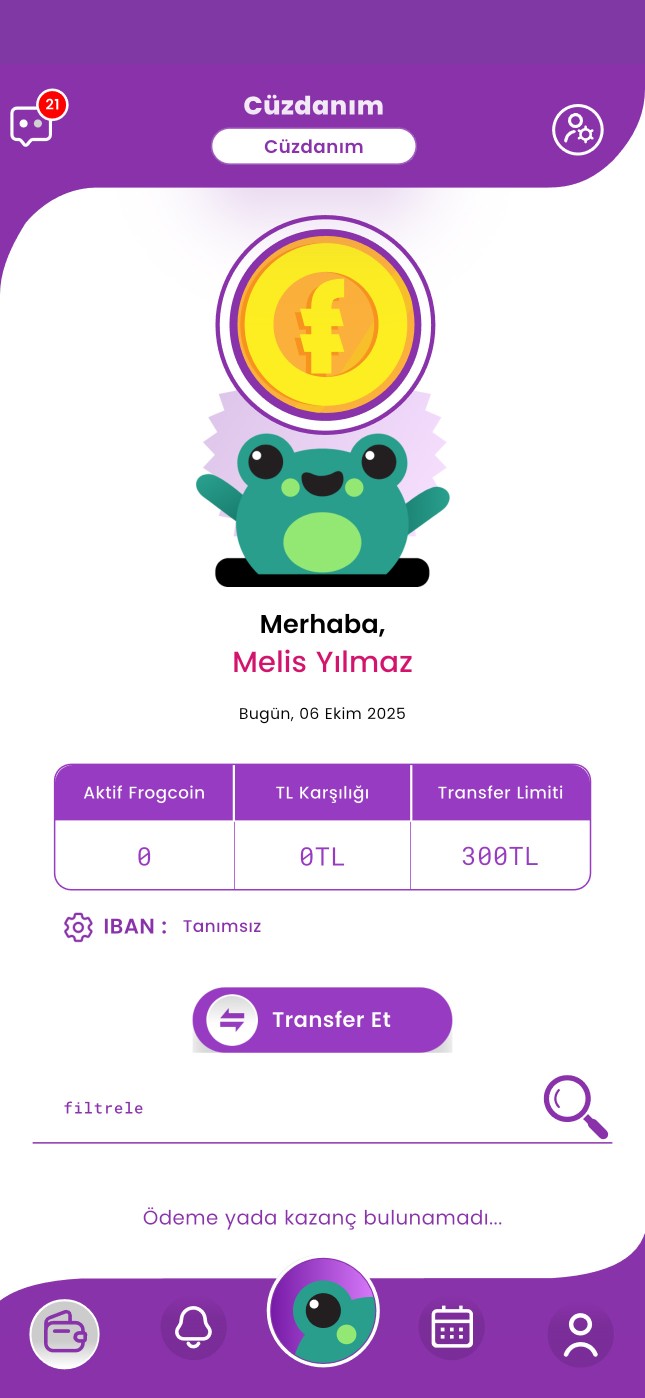
Task: Open IBAN settings gear icon
Action: [x=78, y=927]
